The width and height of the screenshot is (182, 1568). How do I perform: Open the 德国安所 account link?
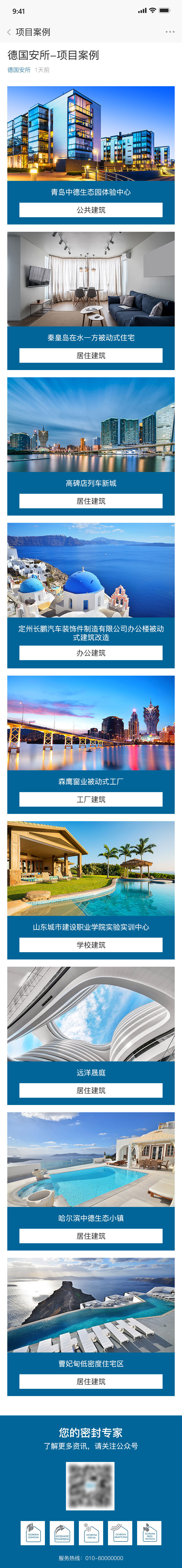coord(19,70)
